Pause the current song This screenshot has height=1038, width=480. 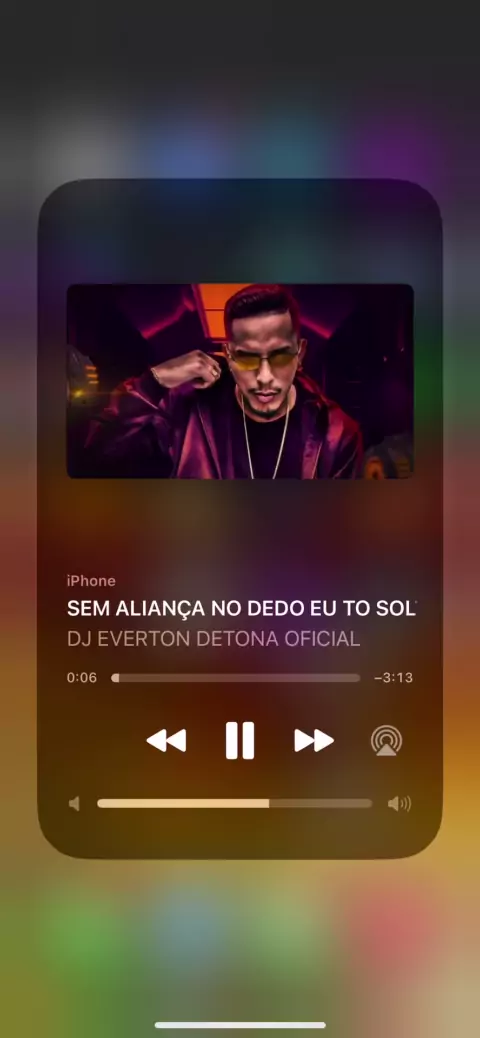(x=240, y=740)
